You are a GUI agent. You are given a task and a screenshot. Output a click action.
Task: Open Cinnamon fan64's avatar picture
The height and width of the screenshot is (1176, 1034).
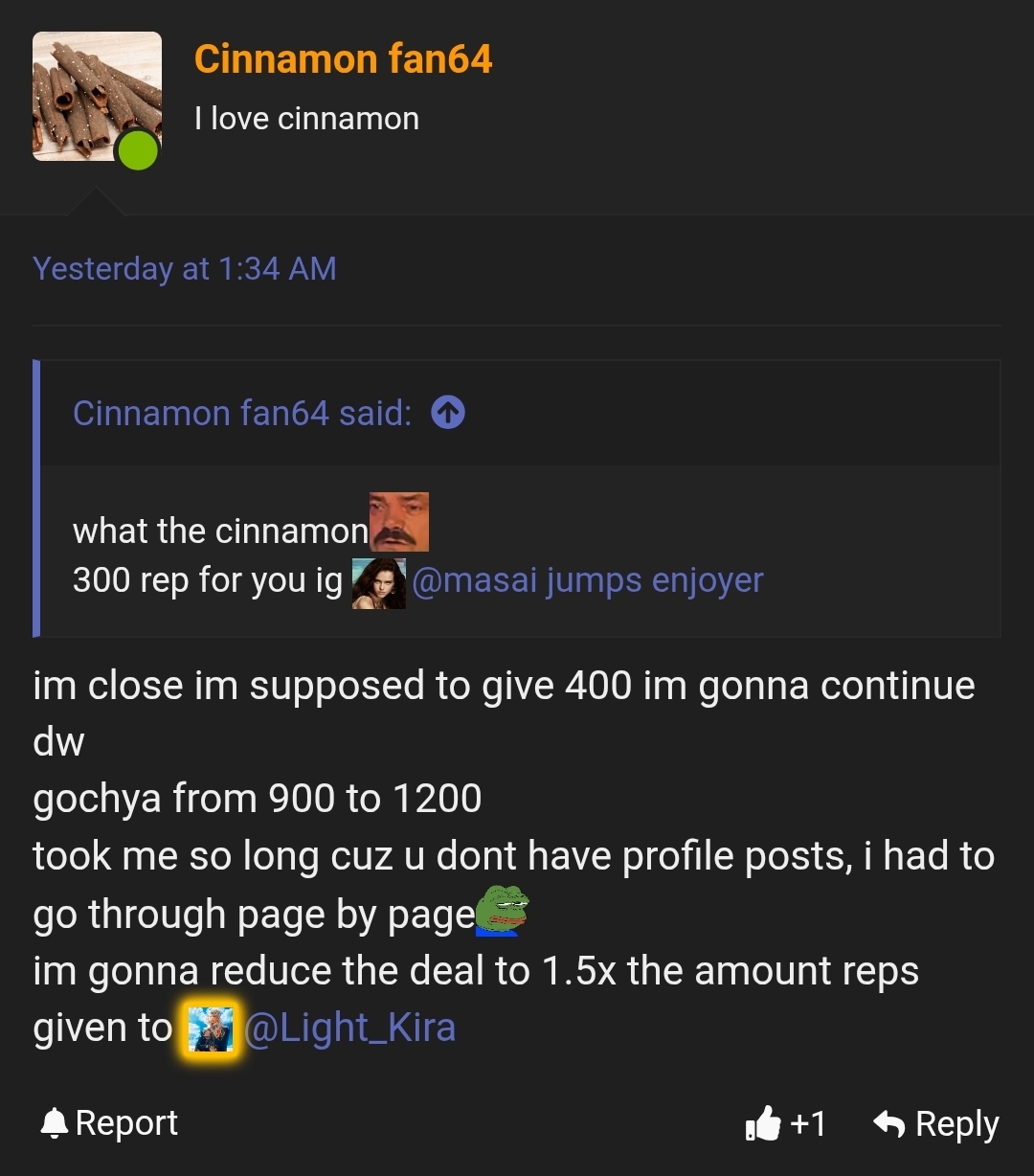coord(97,96)
